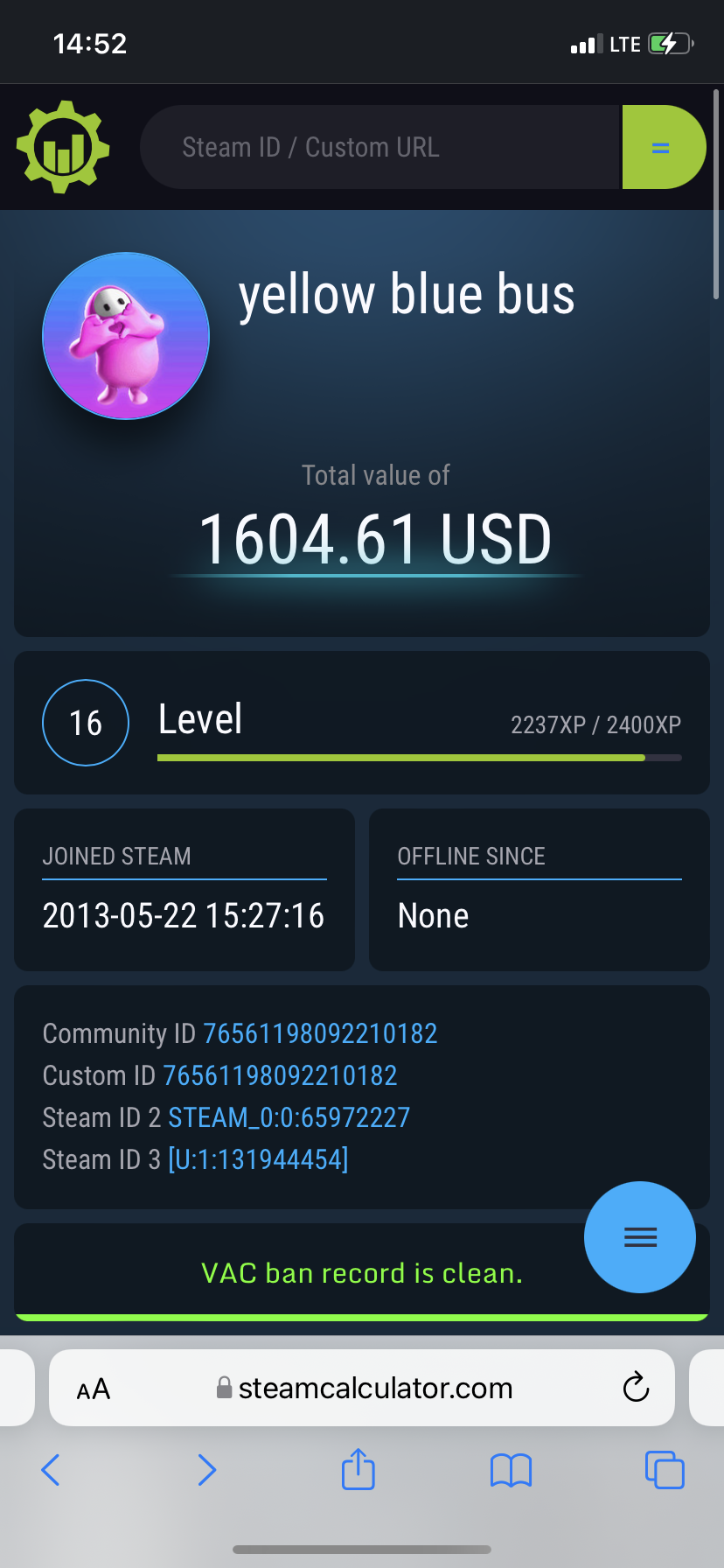
Task: Open Safari bookmarks
Action: 512,1470
